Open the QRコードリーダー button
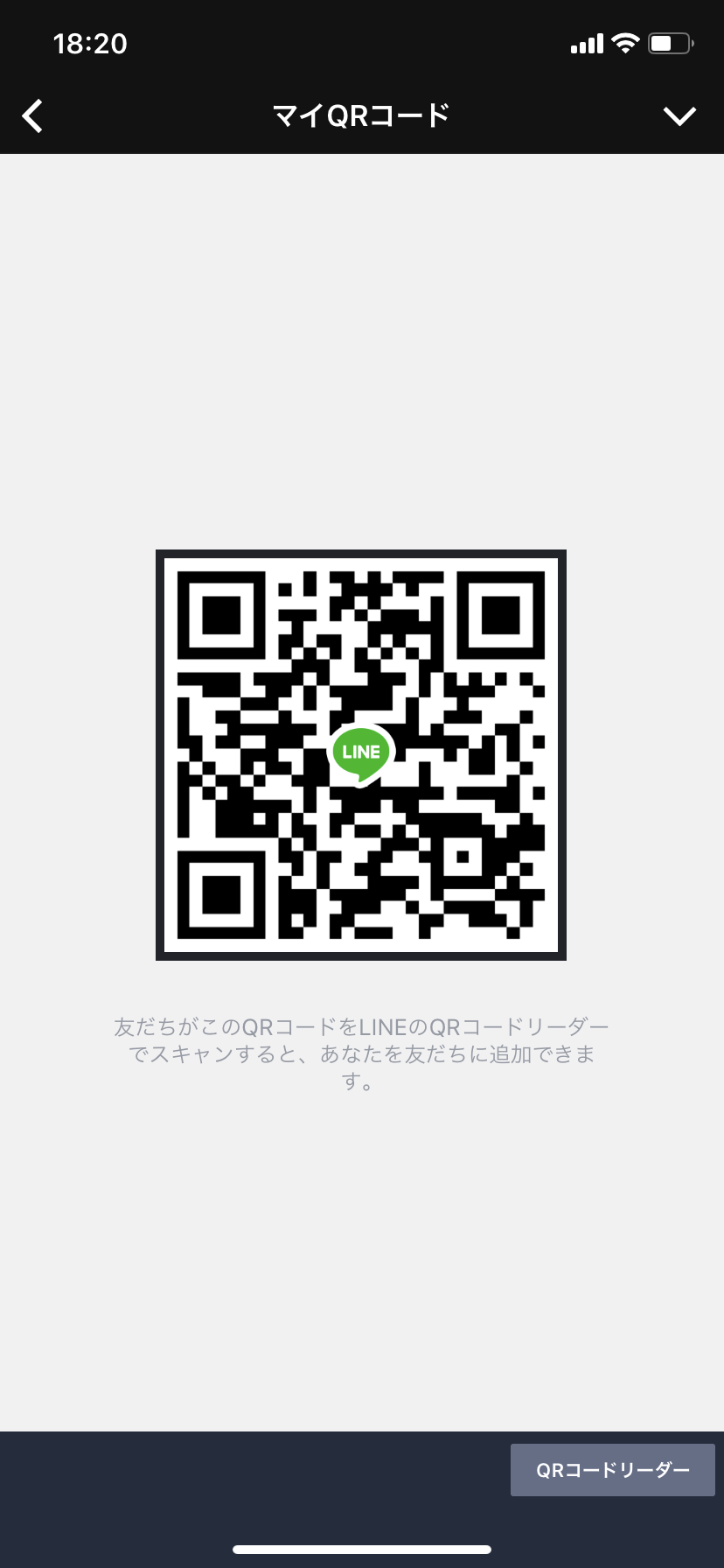Image resolution: width=724 pixels, height=1568 pixels. (612, 1470)
